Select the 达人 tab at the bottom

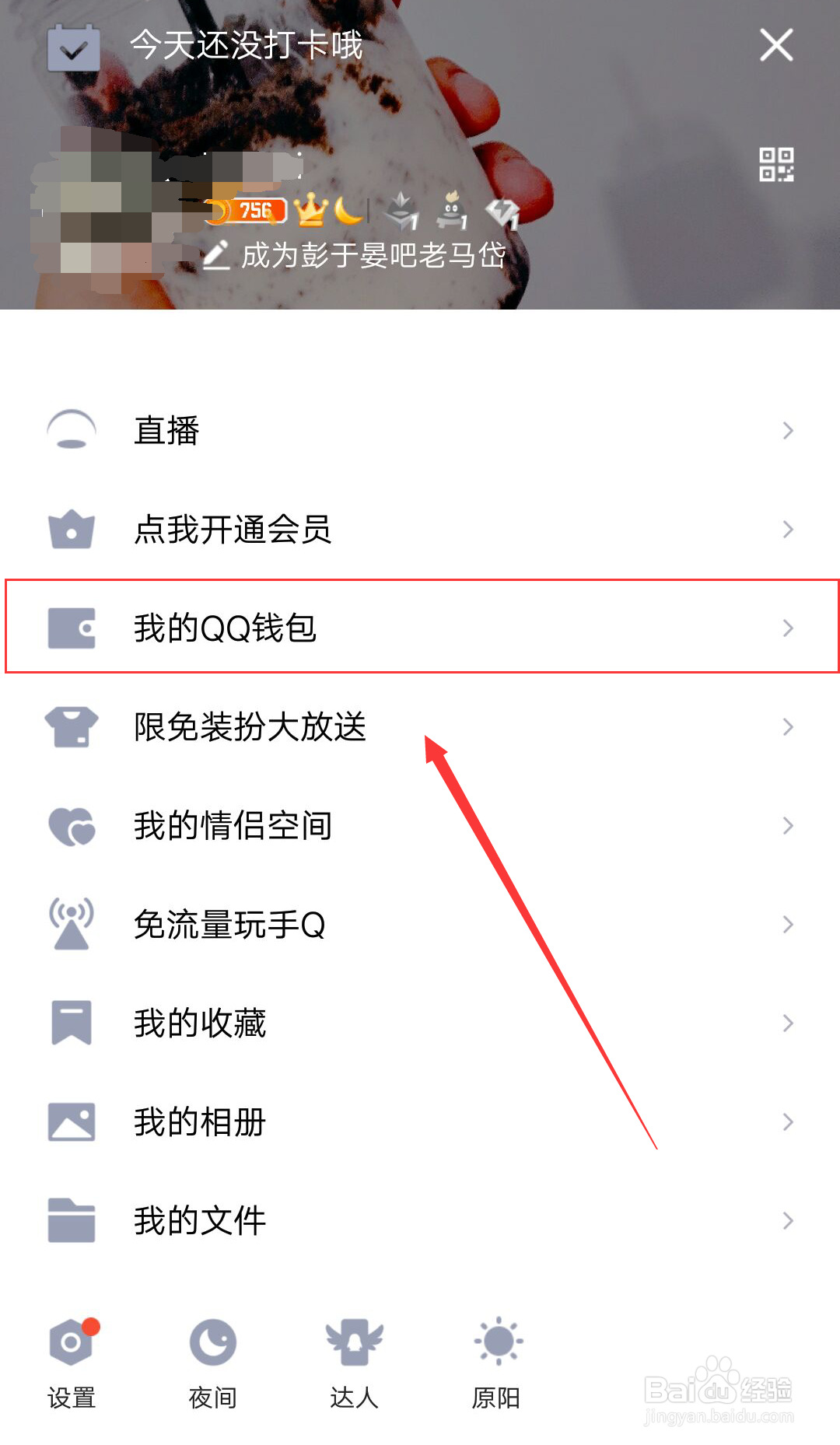pyautogui.click(x=354, y=1359)
